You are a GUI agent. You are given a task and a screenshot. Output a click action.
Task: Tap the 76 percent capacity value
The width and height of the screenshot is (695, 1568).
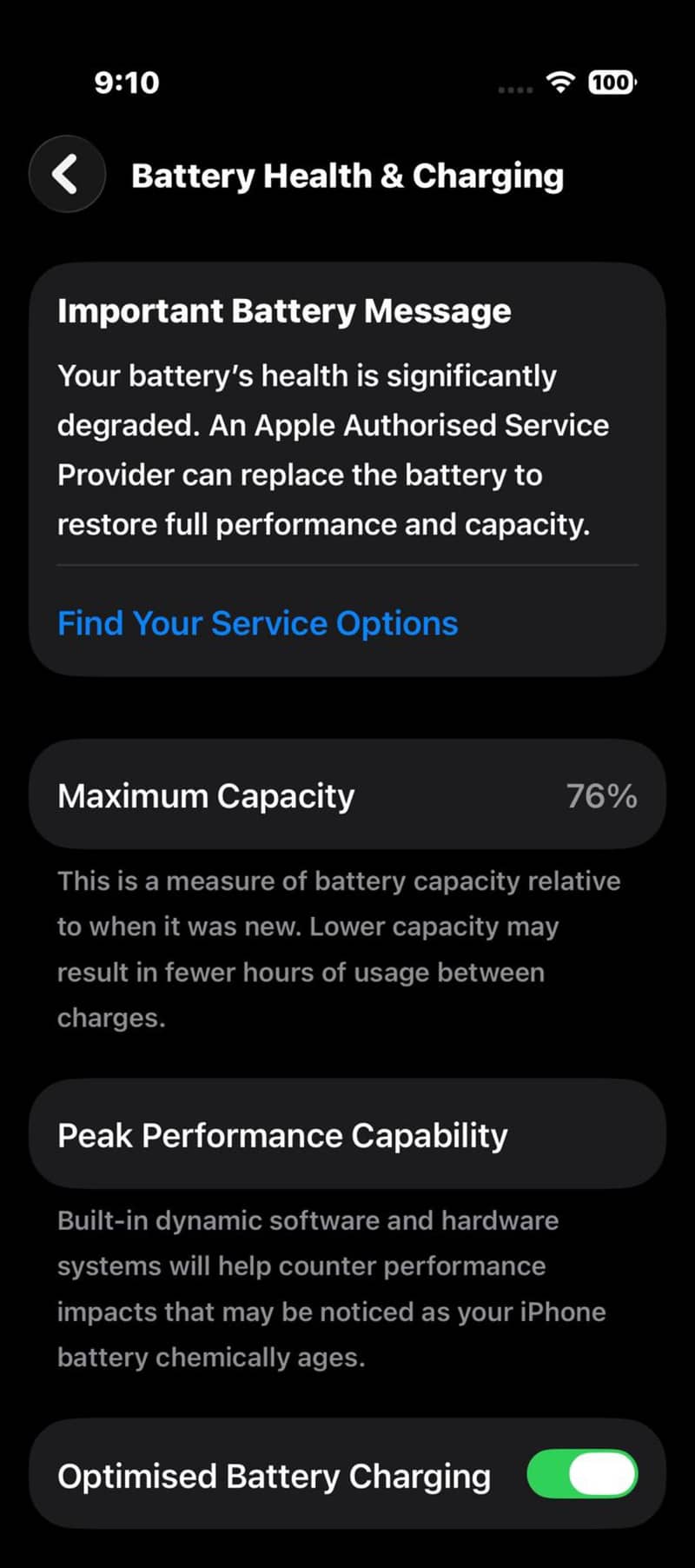(x=601, y=795)
